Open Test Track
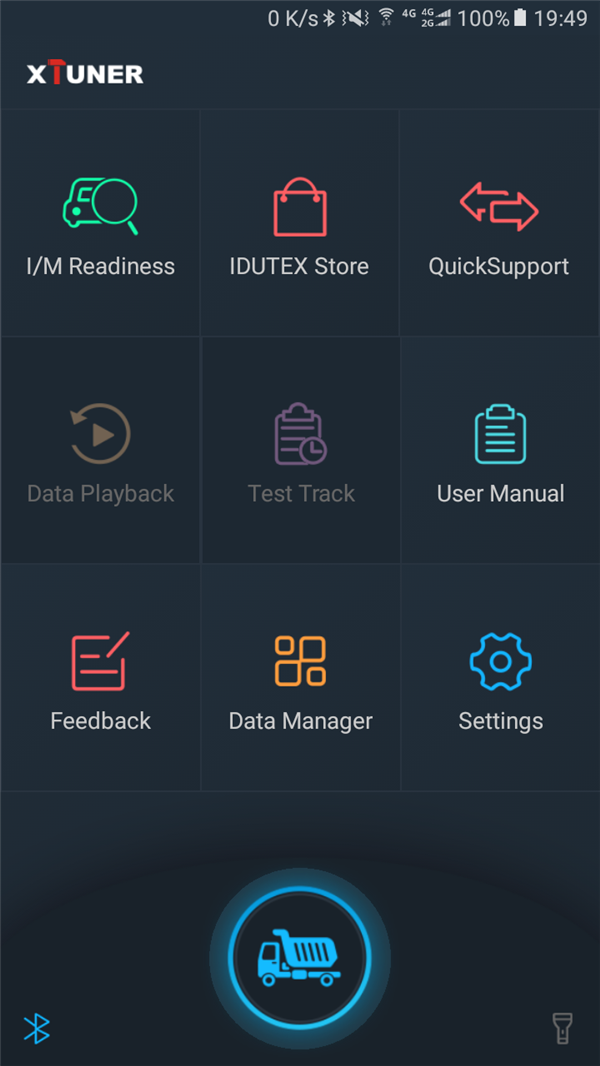This screenshot has width=600, height=1066. click(300, 452)
